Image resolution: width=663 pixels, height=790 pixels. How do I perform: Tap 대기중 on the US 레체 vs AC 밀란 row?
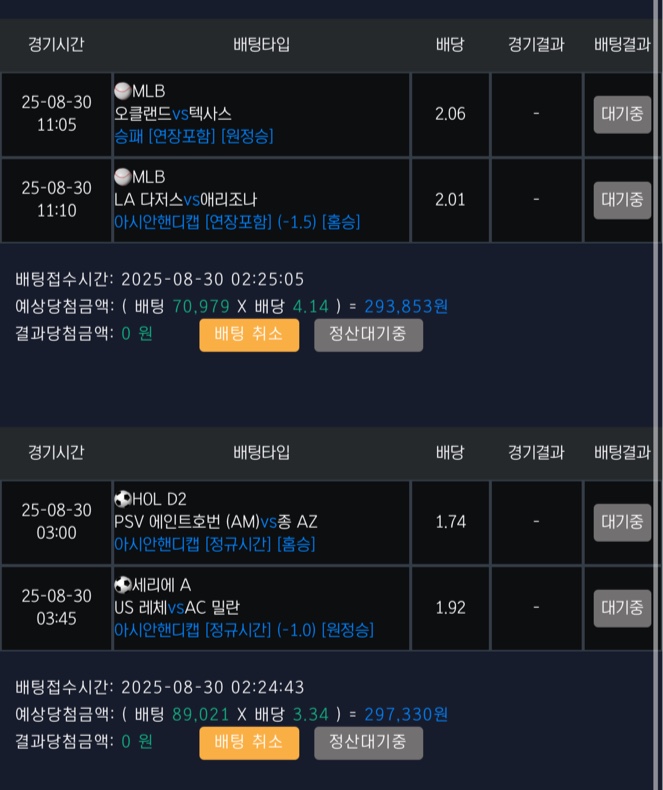(621, 608)
